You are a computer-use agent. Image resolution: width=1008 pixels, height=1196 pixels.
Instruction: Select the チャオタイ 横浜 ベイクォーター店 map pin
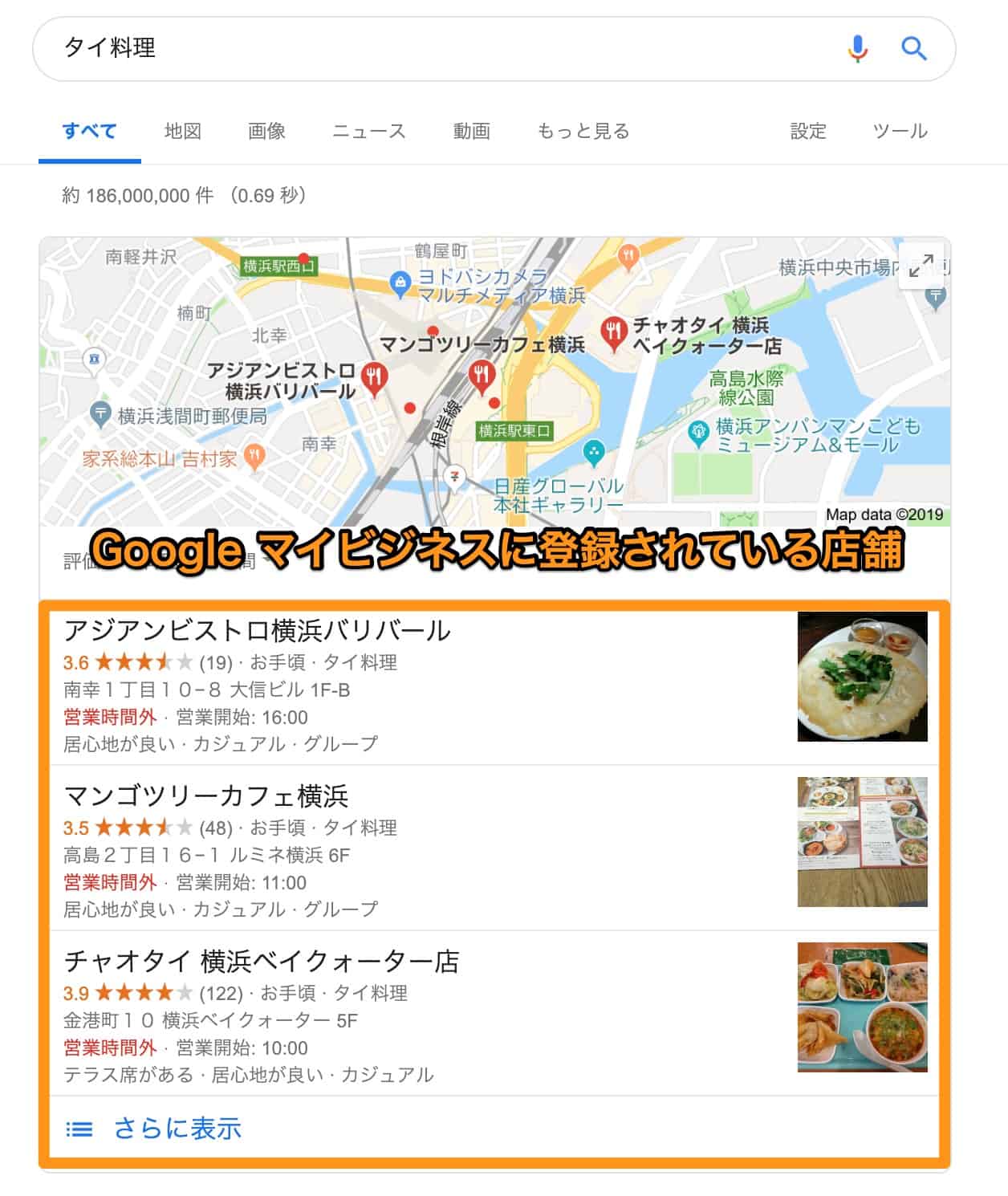pos(614,332)
